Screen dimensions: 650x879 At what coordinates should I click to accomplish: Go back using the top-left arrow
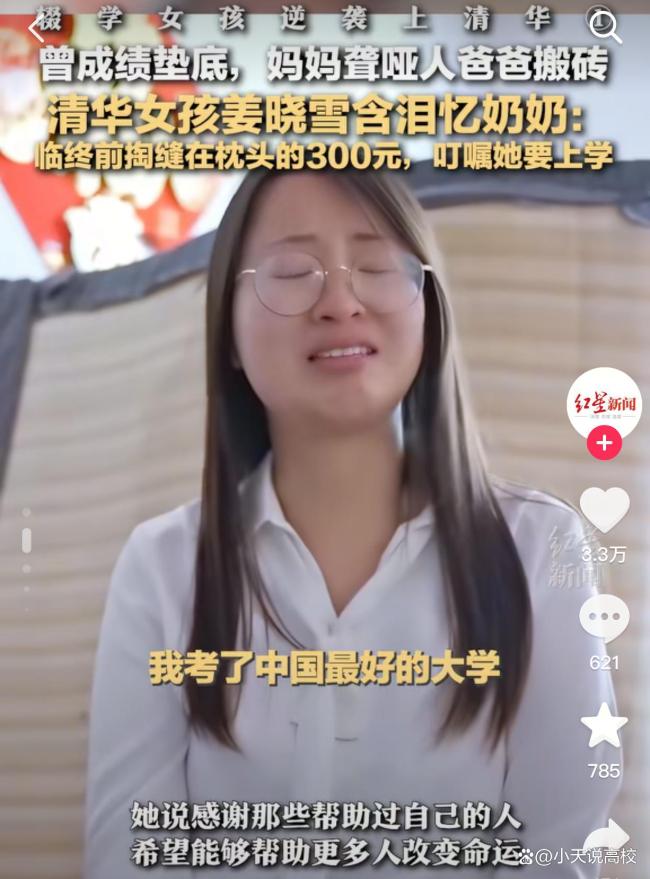coord(36,30)
